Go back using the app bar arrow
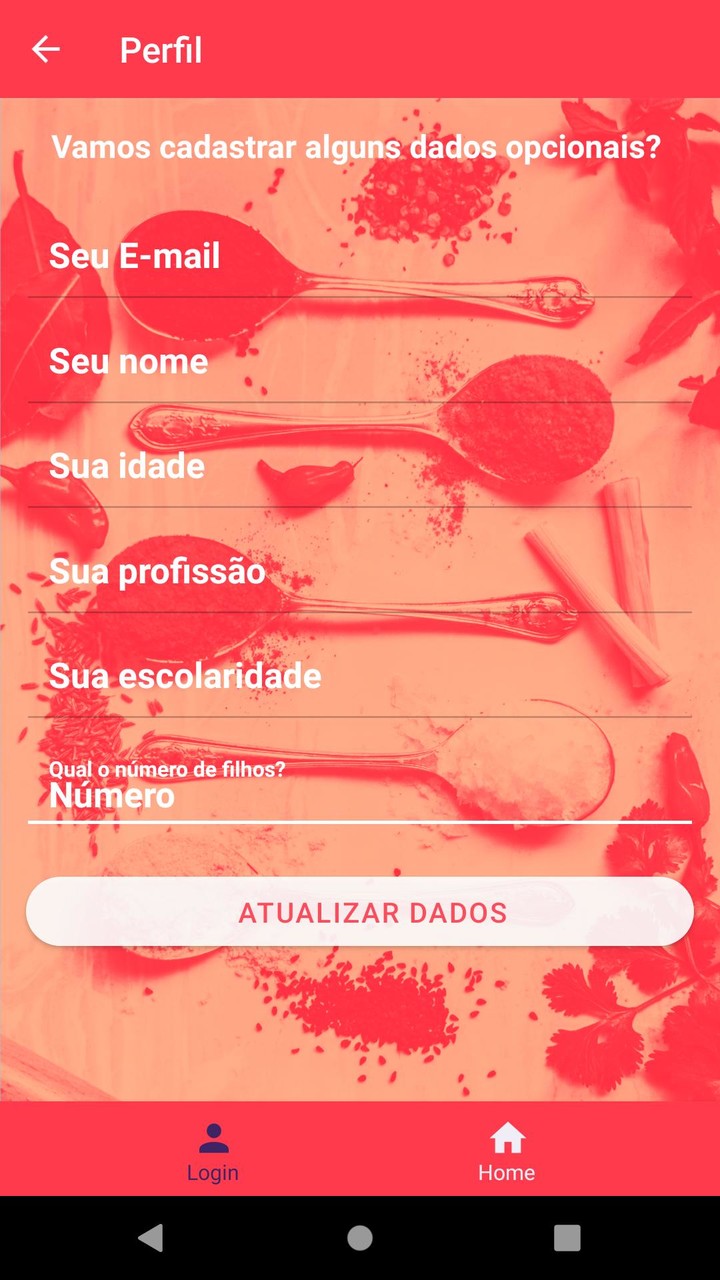The width and height of the screenshot is (720, 1280). [46, 49]
